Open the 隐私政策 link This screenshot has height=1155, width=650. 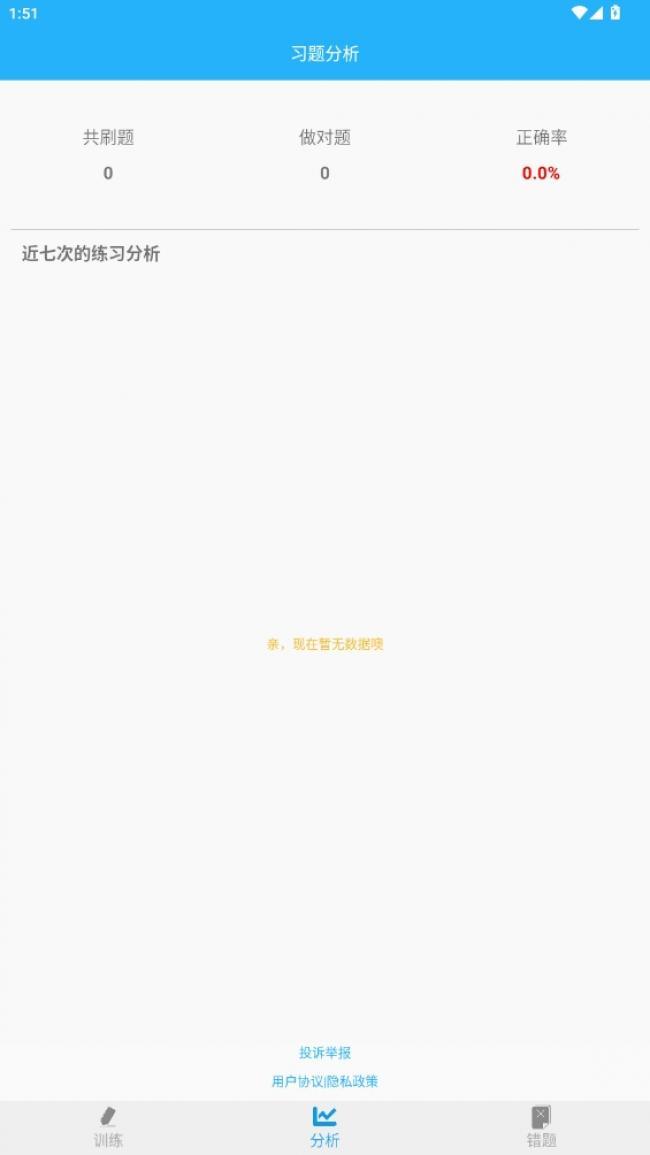point(352,1081)
